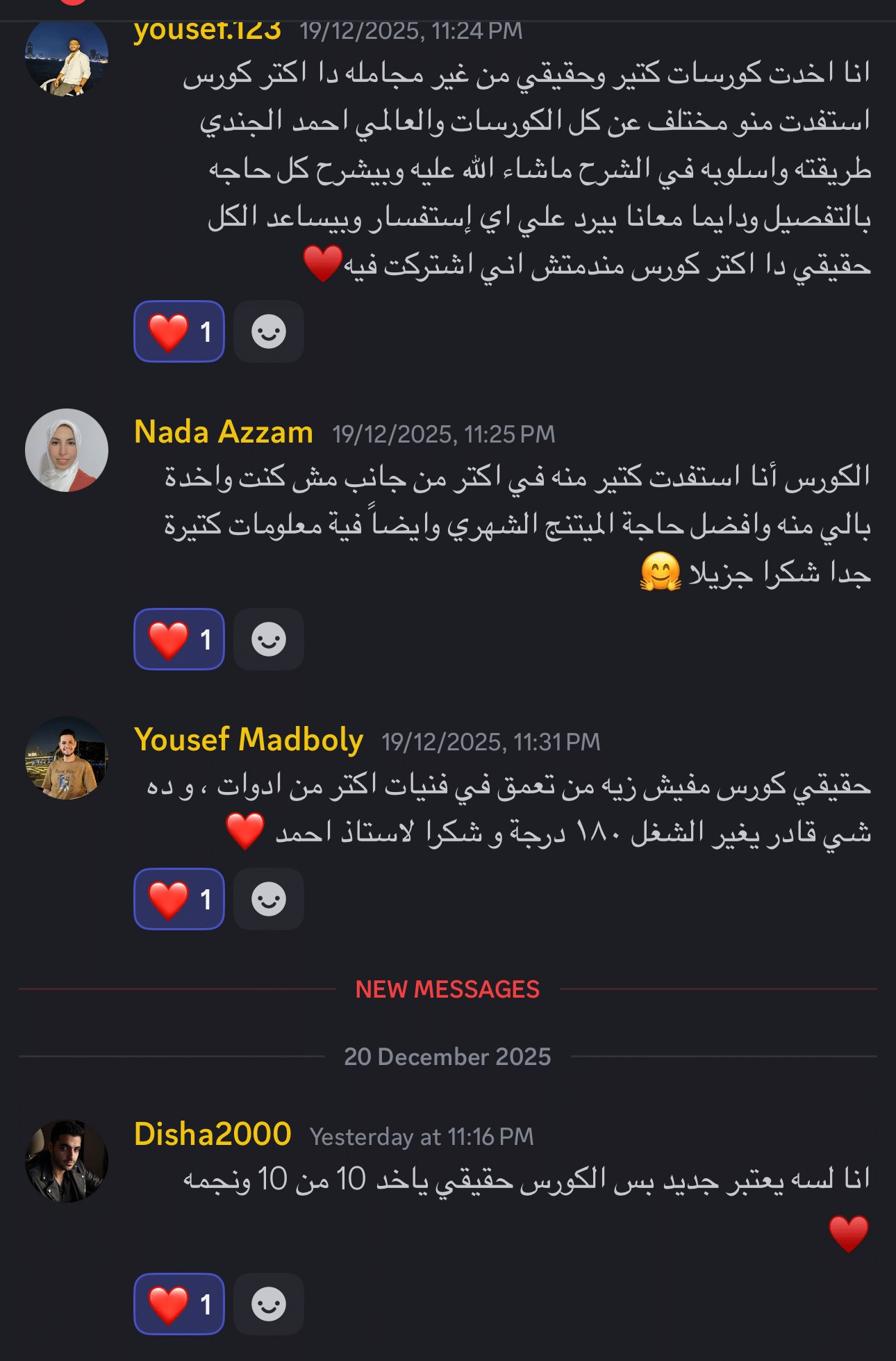Tap the Disha2000 username

pos(213,1135)
